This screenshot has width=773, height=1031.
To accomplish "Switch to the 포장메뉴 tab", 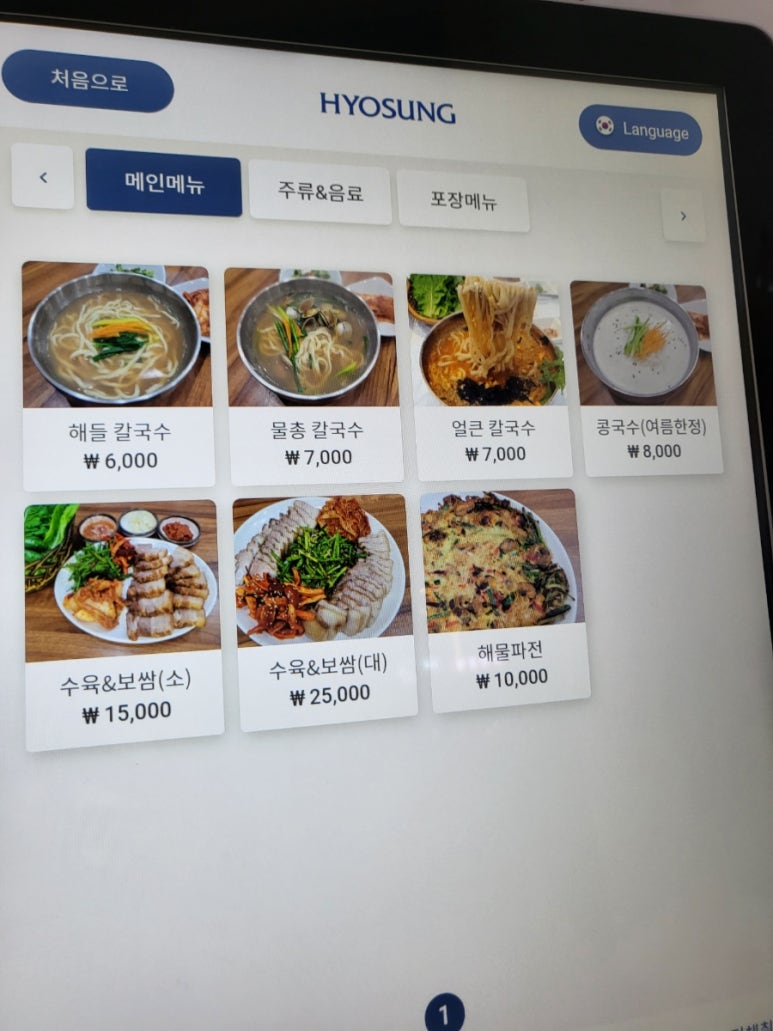I will tap(463, 200).
